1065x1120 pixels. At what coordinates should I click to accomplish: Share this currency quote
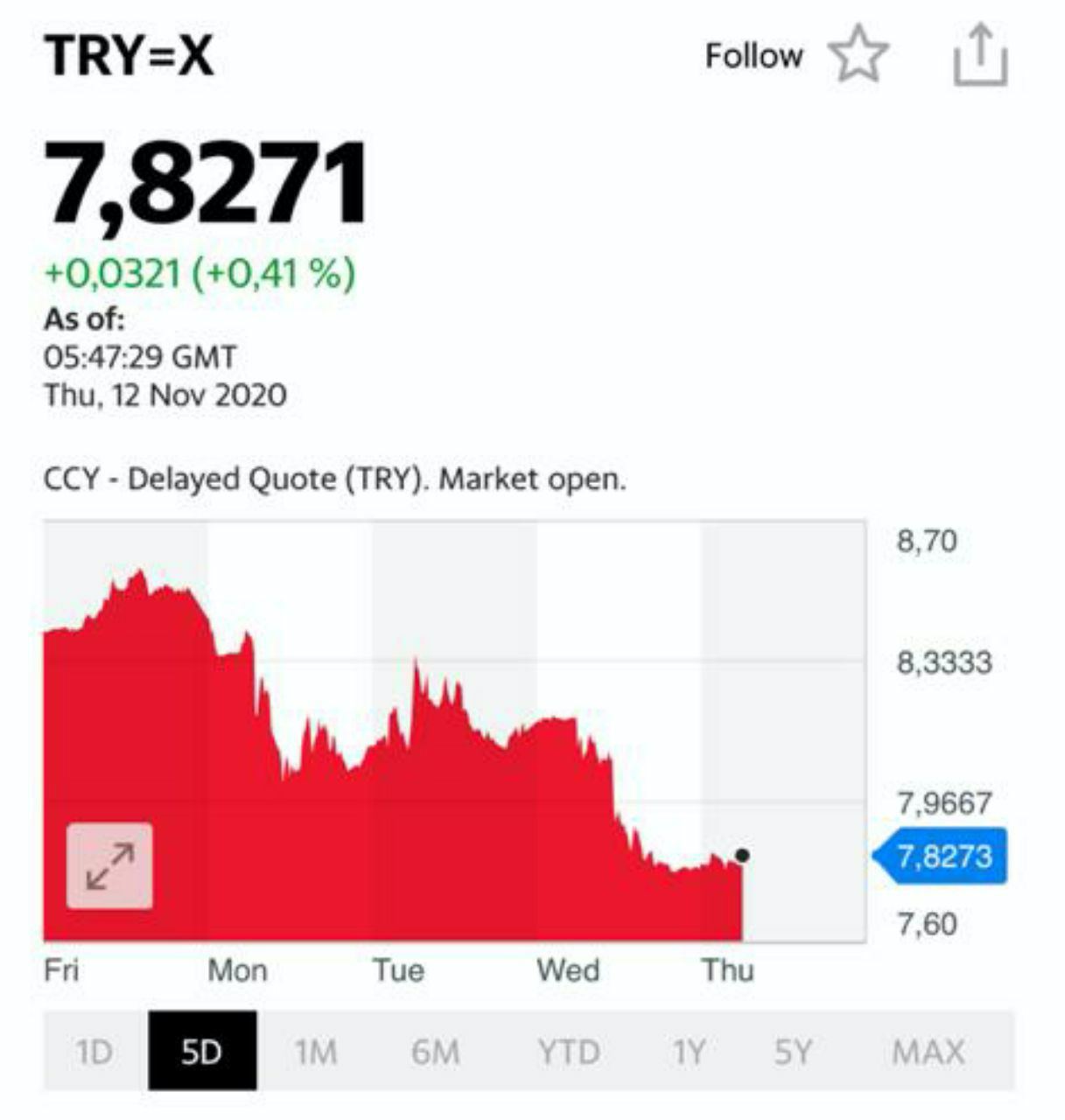tap(980, 56)
